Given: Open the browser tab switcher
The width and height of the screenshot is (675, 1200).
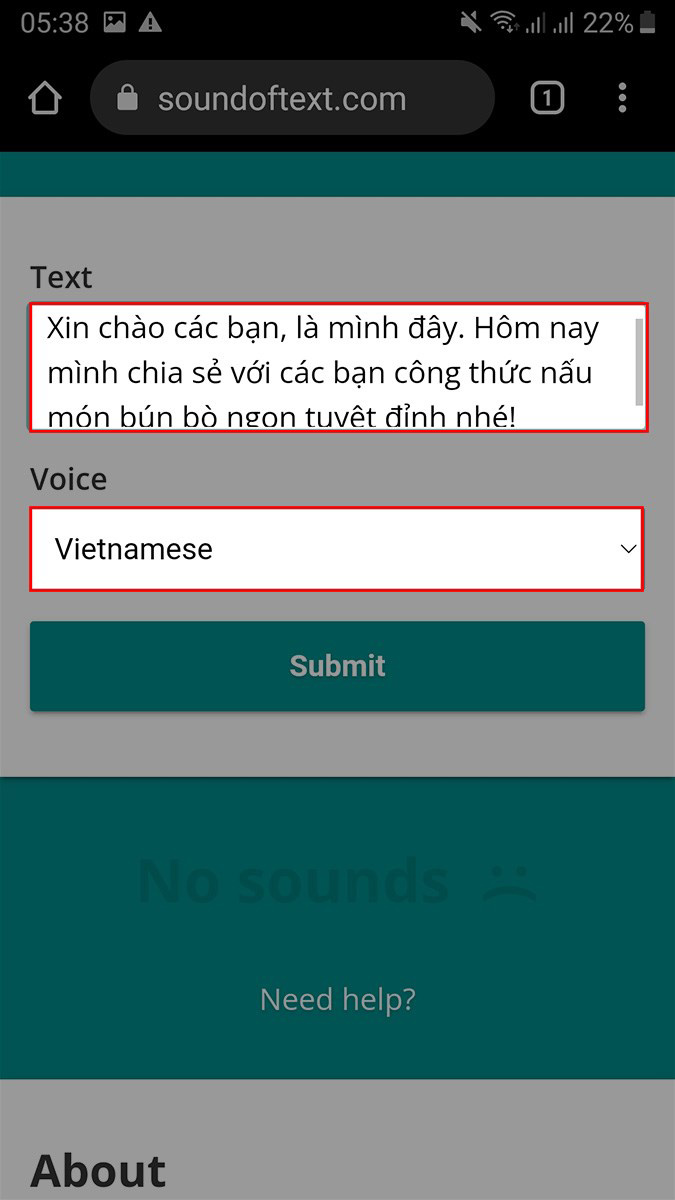Looking at the screenshot, I should 546,98.
